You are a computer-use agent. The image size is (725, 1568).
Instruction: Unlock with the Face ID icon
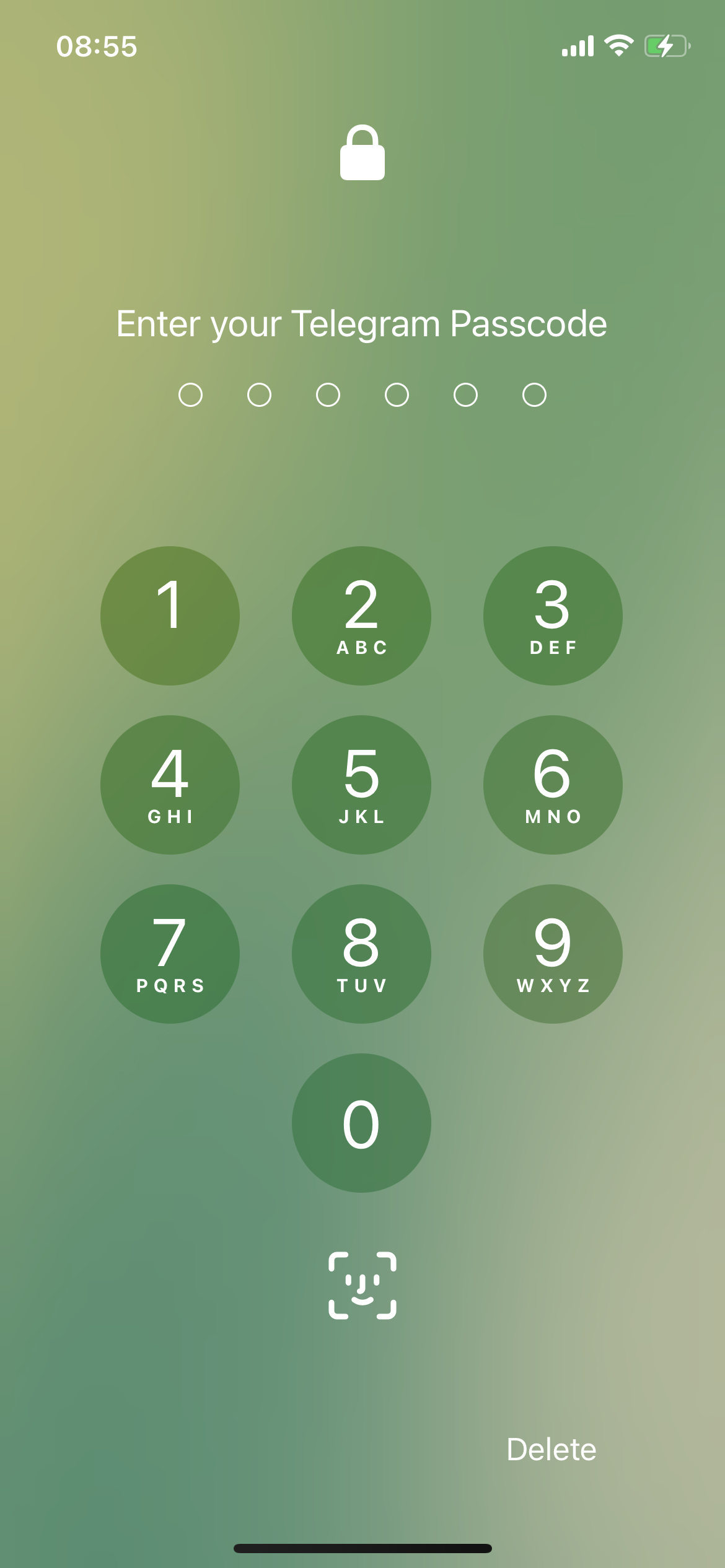[362, 1286]
